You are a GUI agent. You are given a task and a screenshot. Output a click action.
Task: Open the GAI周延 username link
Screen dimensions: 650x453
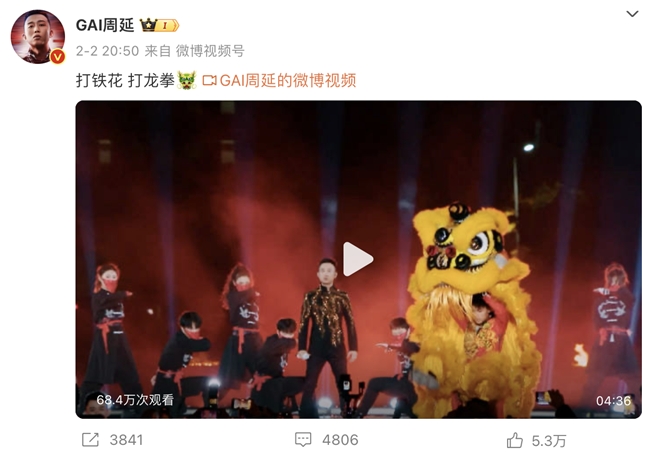[x=105, y=25]
